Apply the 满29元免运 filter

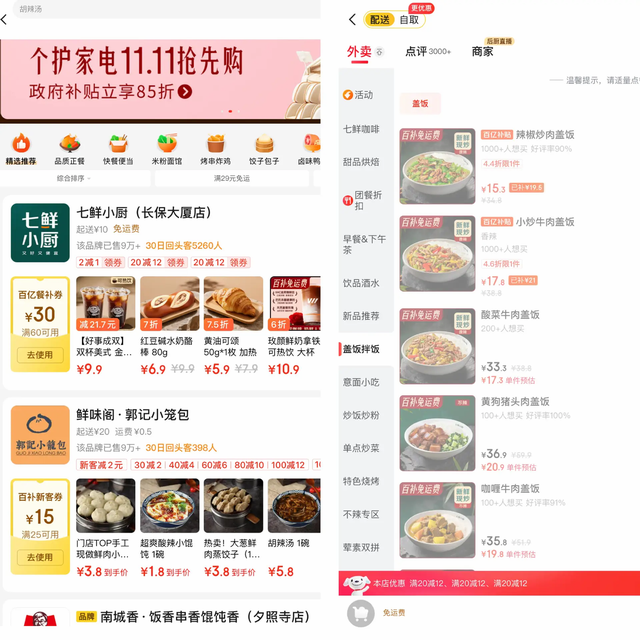pyautogui.click(x=231, y=178)
